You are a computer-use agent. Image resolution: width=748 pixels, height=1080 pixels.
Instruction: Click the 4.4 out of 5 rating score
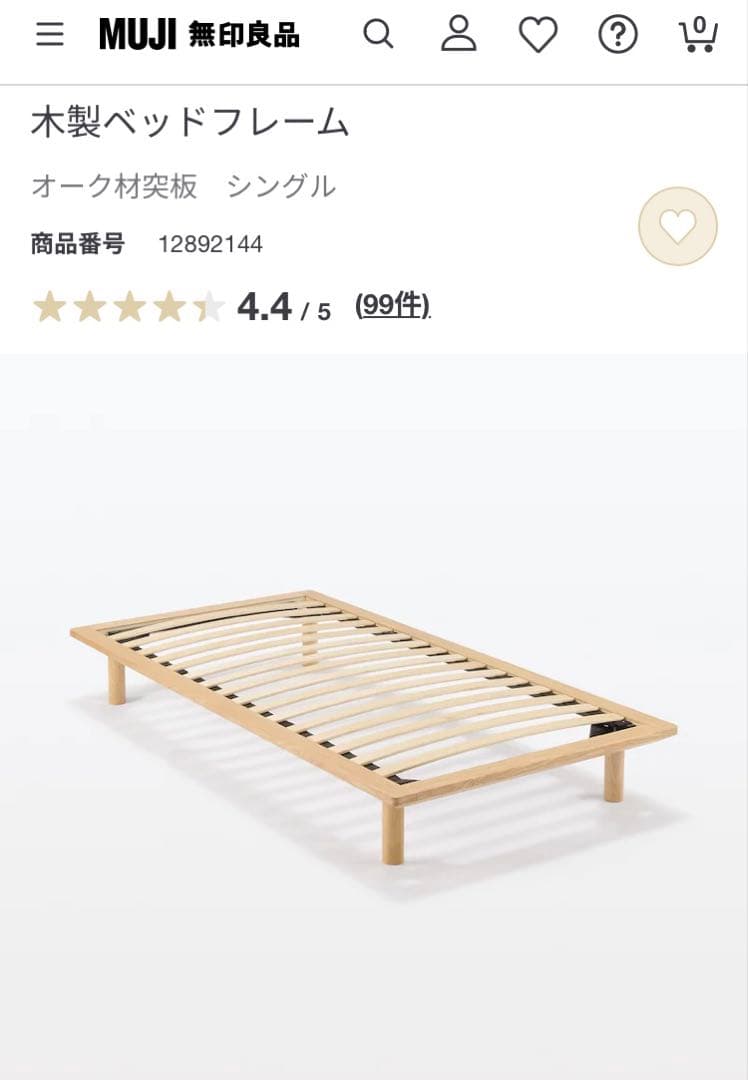(x=263, y=305)
